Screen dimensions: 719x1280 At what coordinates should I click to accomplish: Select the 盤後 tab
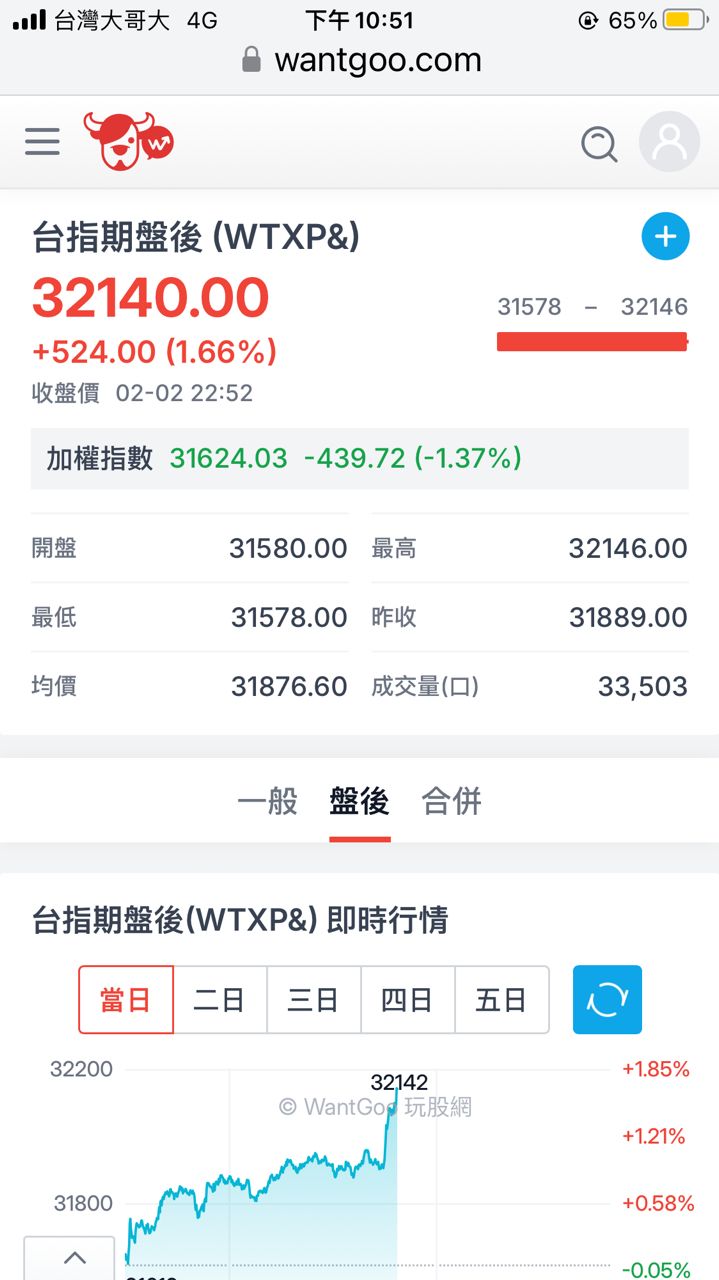(x=359, y=801)
